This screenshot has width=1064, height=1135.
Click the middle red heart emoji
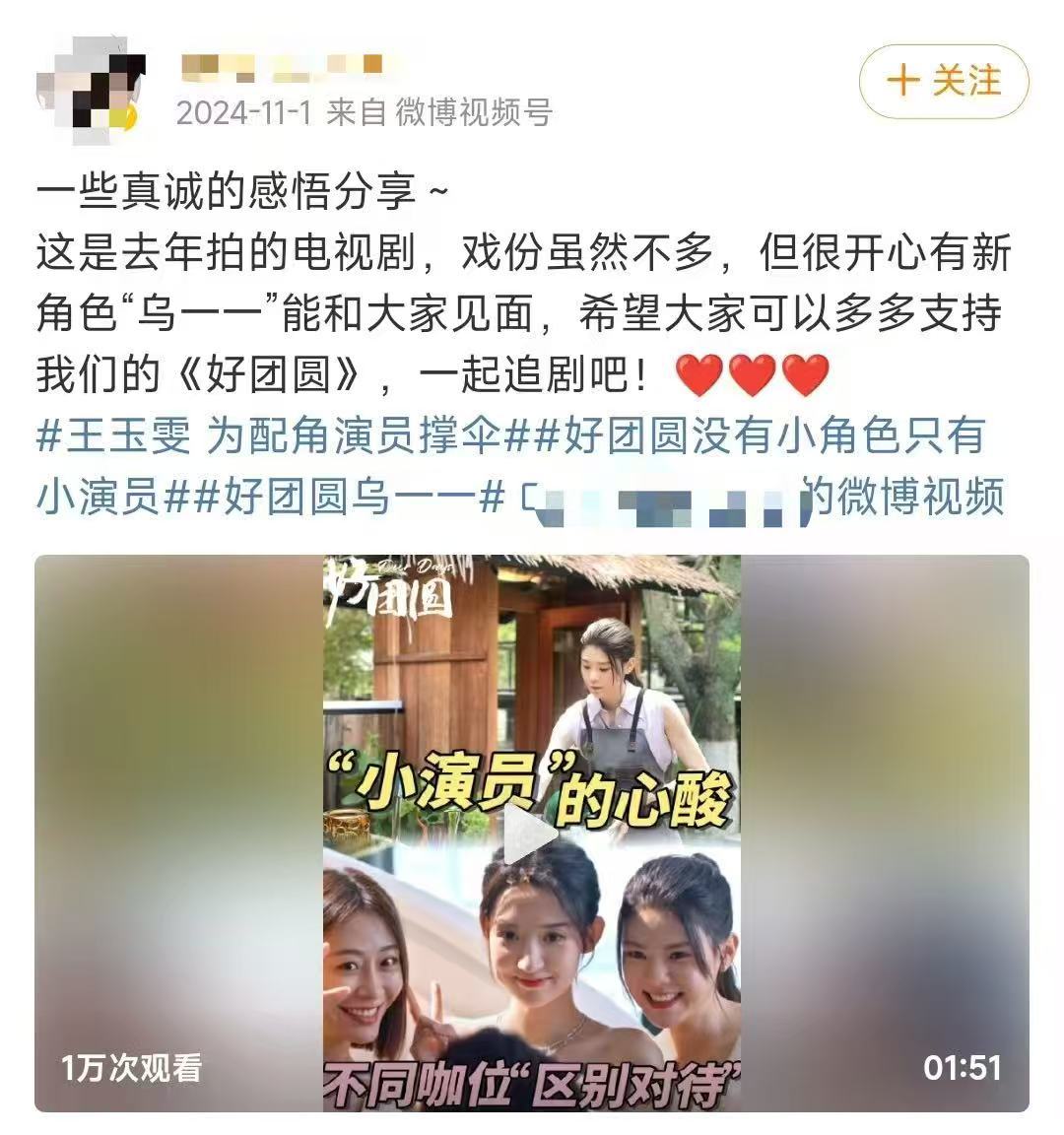tap(752, 372)
